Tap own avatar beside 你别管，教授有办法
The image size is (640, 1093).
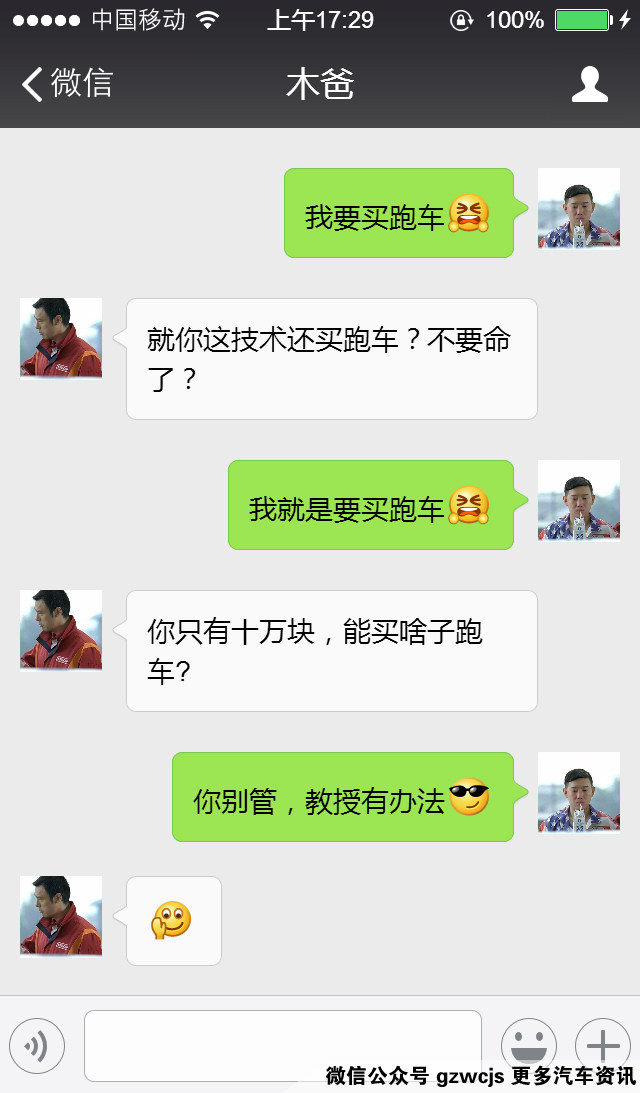[x=579, y=793]
